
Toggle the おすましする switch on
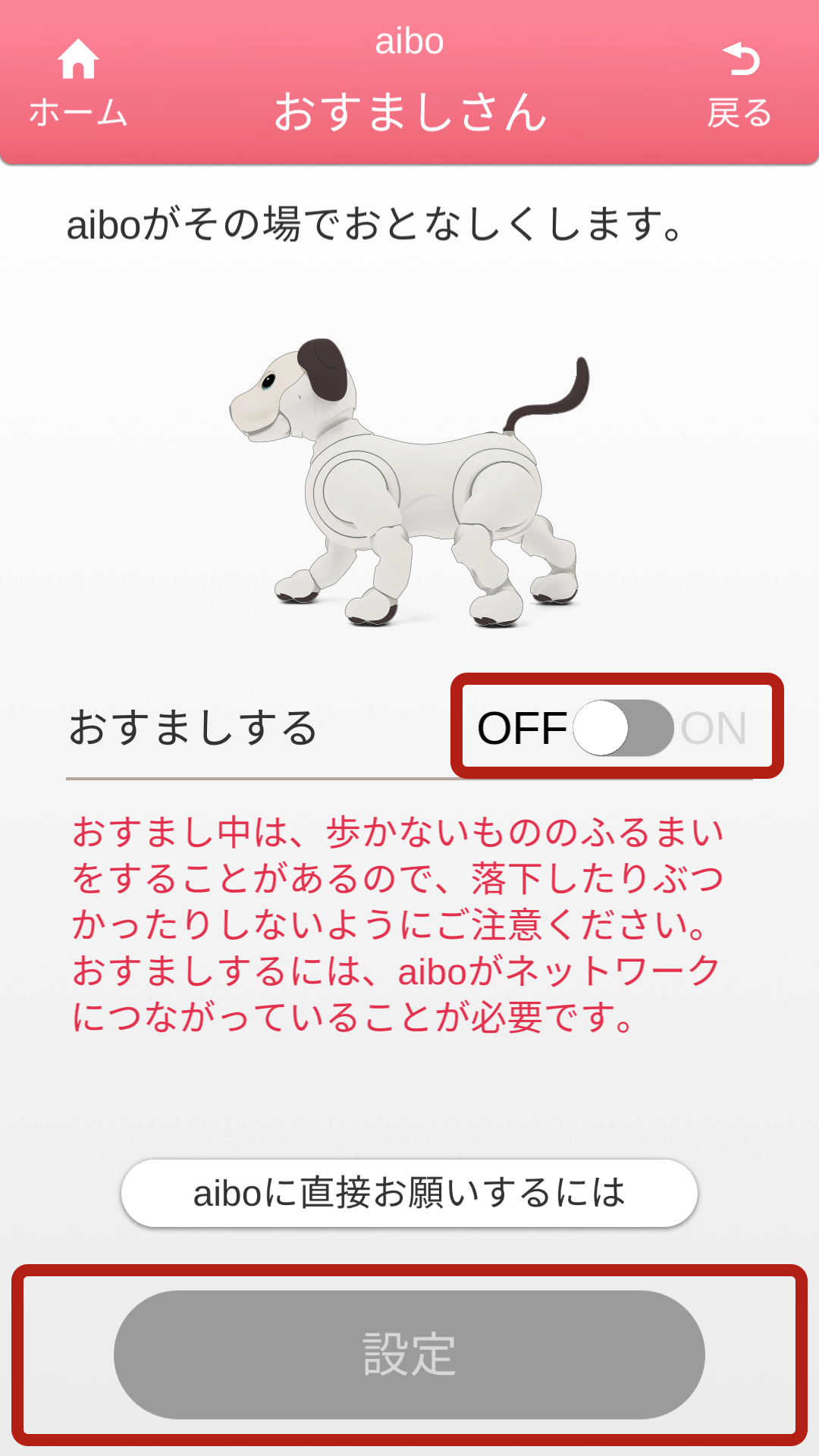(623, 728)
